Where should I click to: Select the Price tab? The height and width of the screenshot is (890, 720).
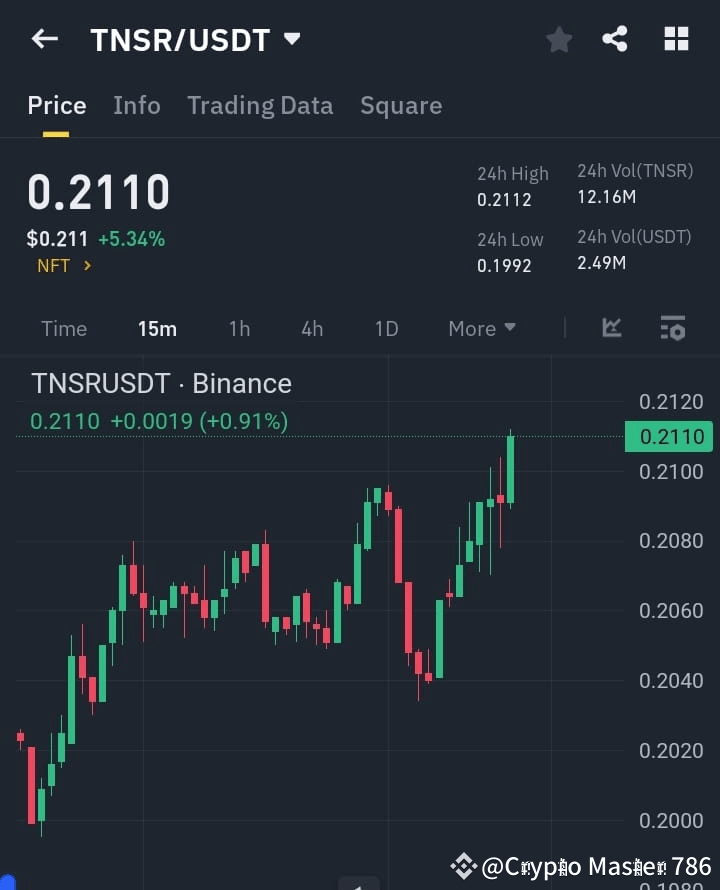tap(57, 105)
